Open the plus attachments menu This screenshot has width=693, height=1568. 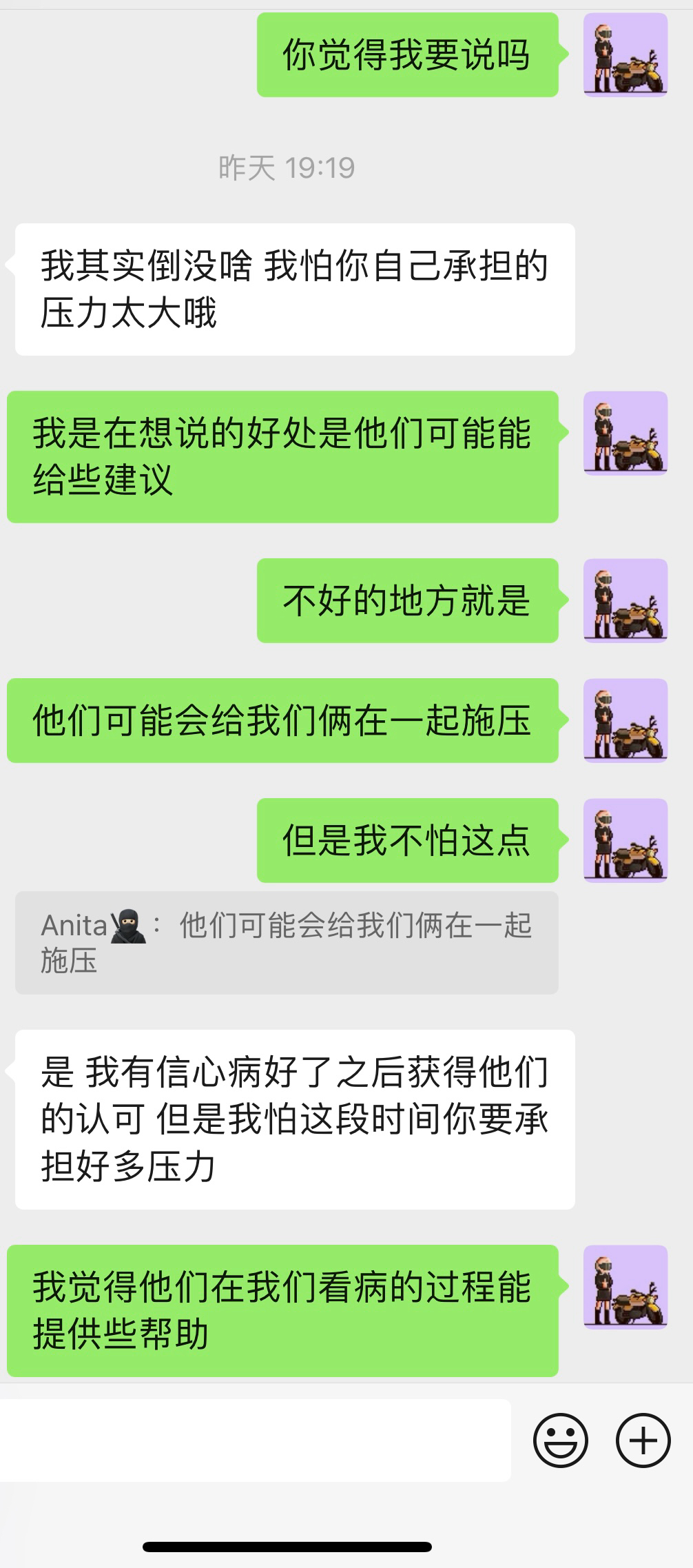coord(642,1440)
